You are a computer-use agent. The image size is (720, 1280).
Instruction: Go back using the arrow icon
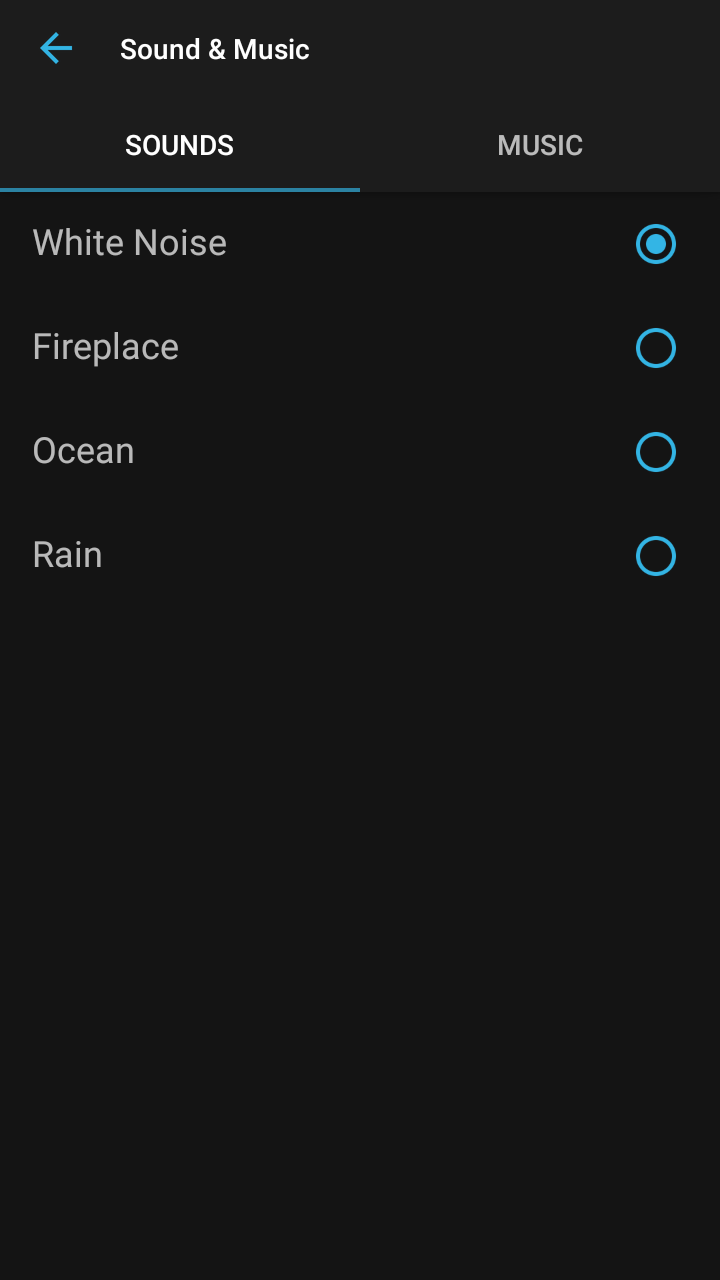point(56,48)
